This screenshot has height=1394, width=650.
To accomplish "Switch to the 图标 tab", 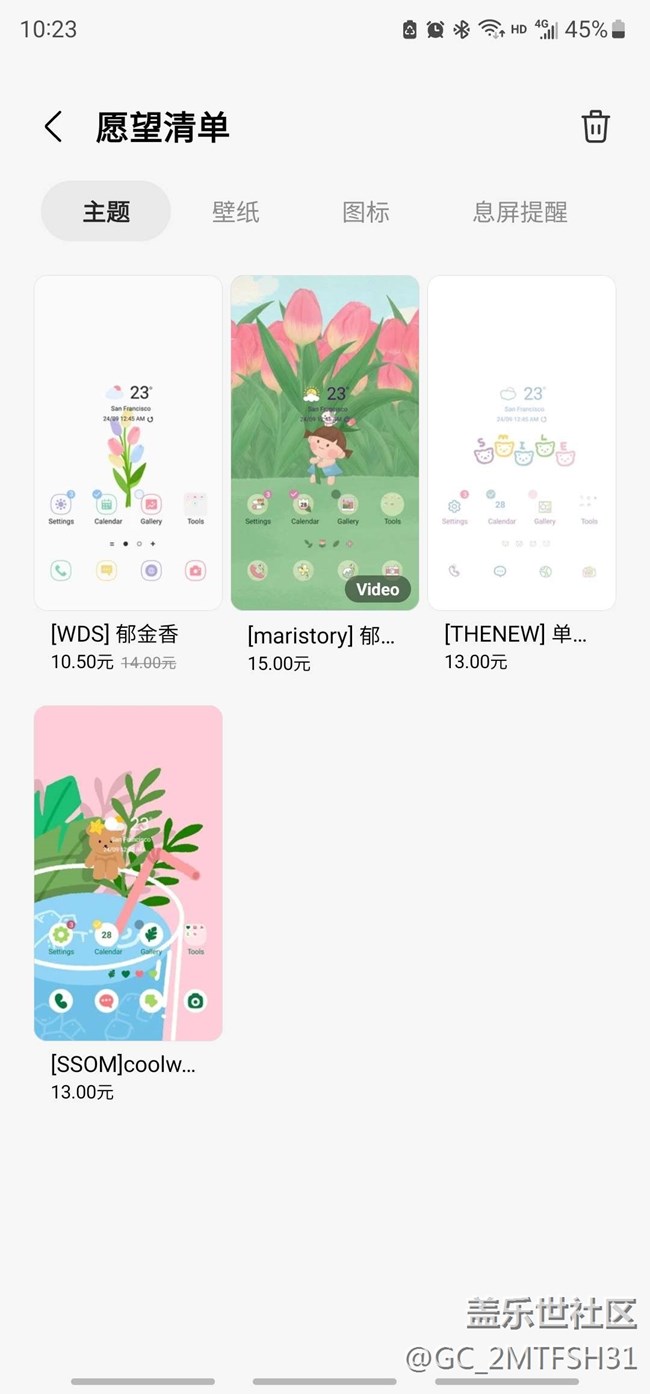I will pyautogui.click(x=366, y=212).
